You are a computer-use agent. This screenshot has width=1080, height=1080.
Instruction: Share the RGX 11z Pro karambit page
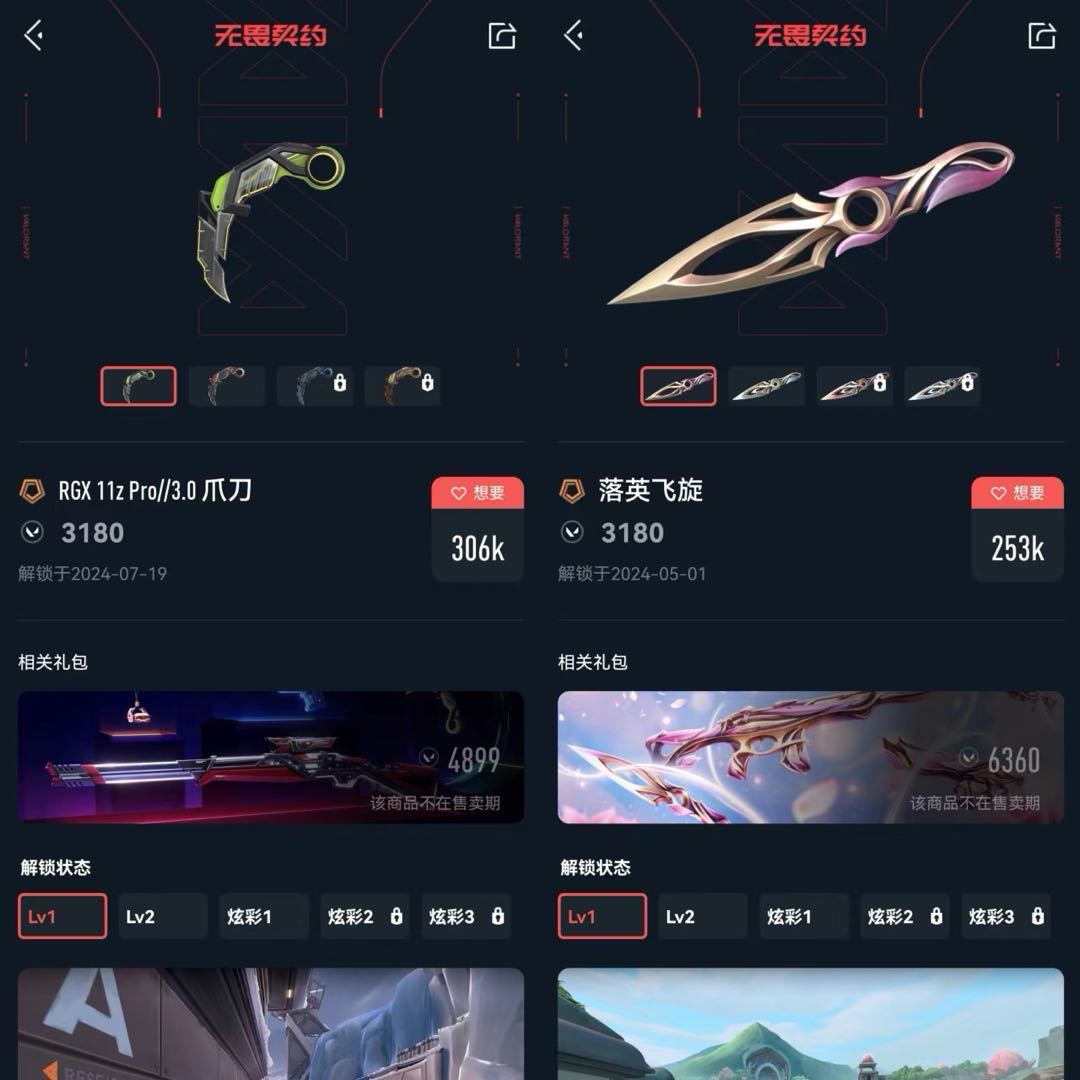(501, 35)
